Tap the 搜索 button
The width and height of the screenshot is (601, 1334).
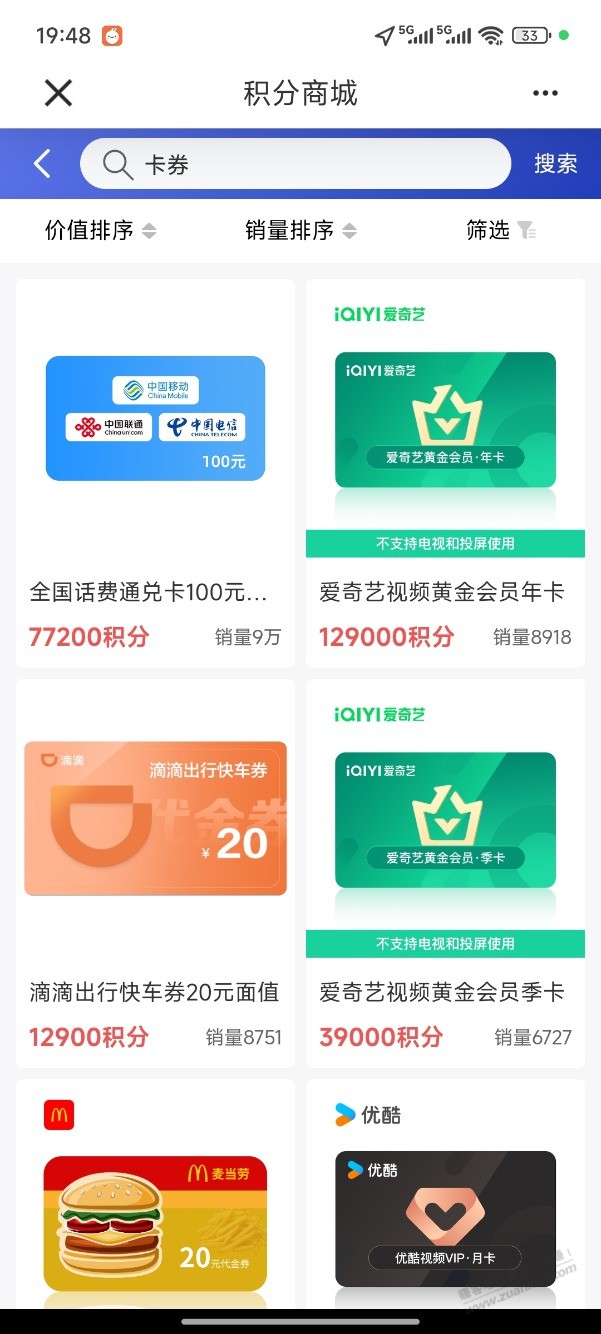[x=556, y=164]
